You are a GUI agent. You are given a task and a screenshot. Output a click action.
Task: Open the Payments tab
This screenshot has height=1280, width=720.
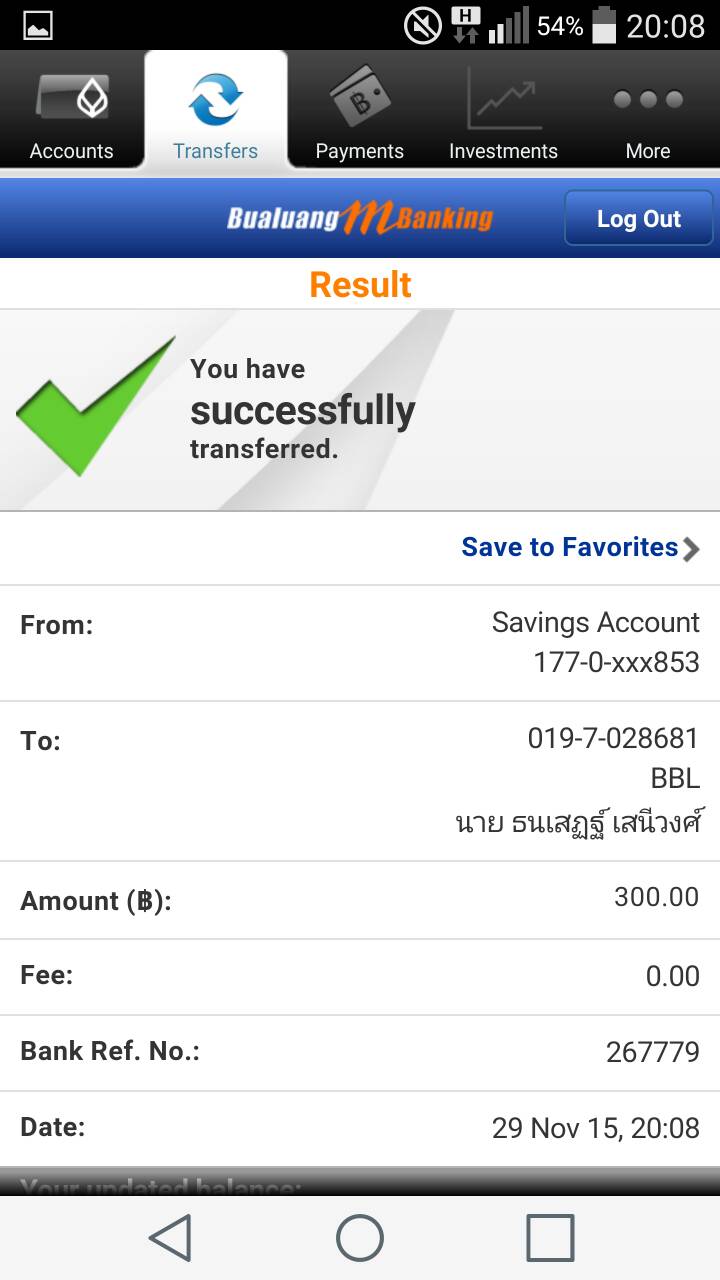pos(359,112)
